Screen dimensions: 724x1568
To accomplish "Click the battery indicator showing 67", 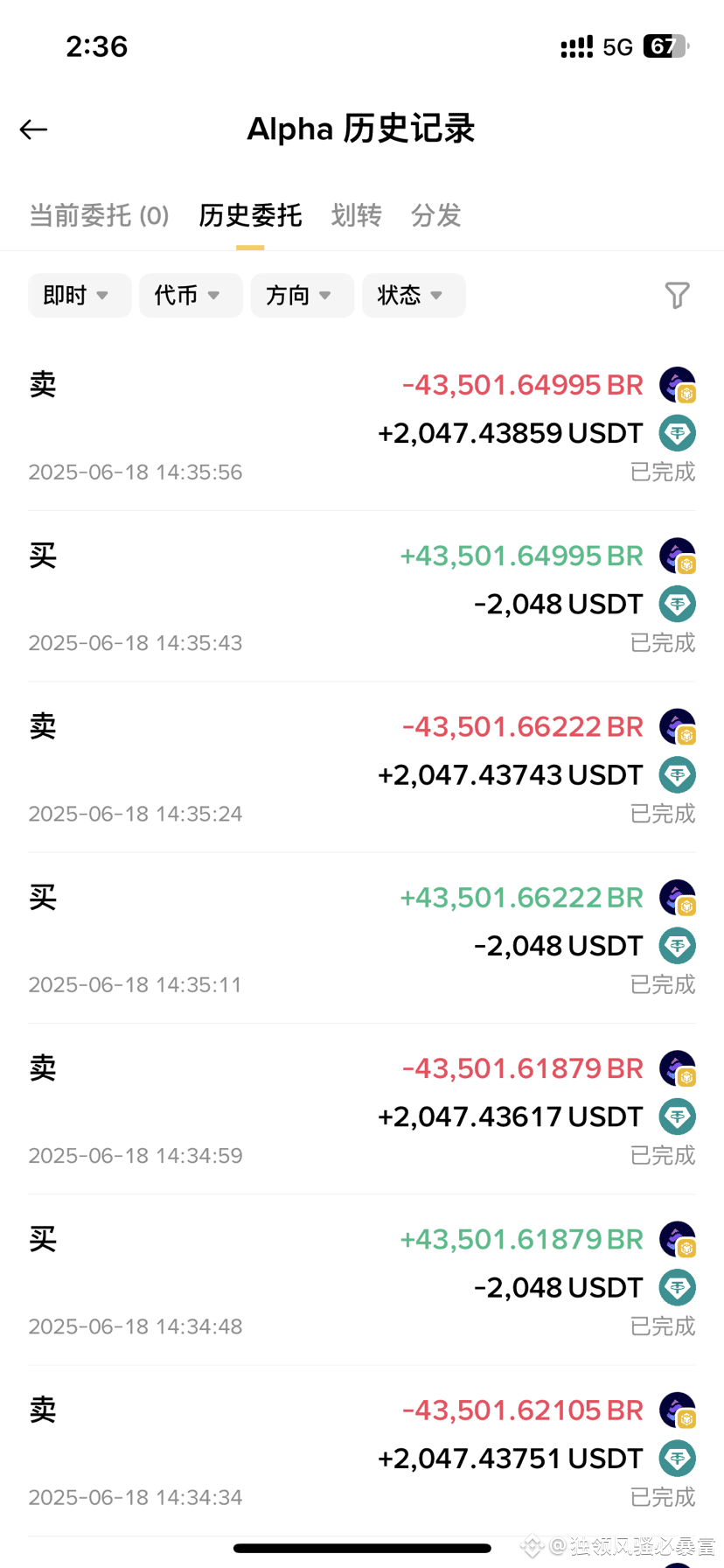I will pyautogui.click(x=666, y=46).
